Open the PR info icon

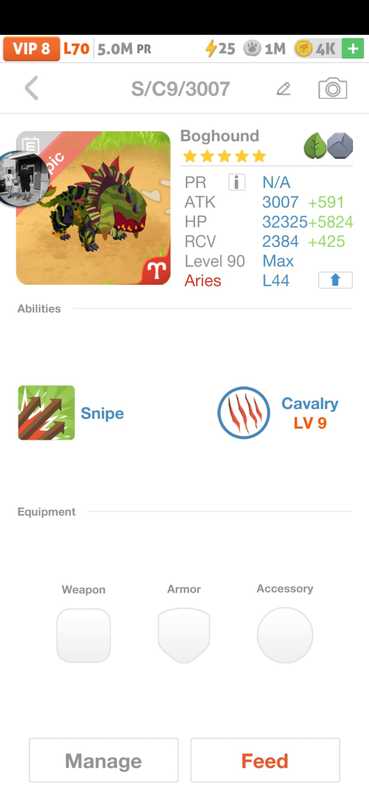click(x=237, y=182)
